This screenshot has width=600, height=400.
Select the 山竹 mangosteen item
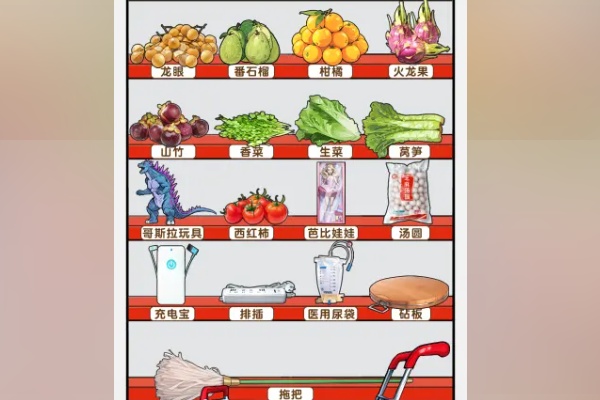[x=170, y=124]
